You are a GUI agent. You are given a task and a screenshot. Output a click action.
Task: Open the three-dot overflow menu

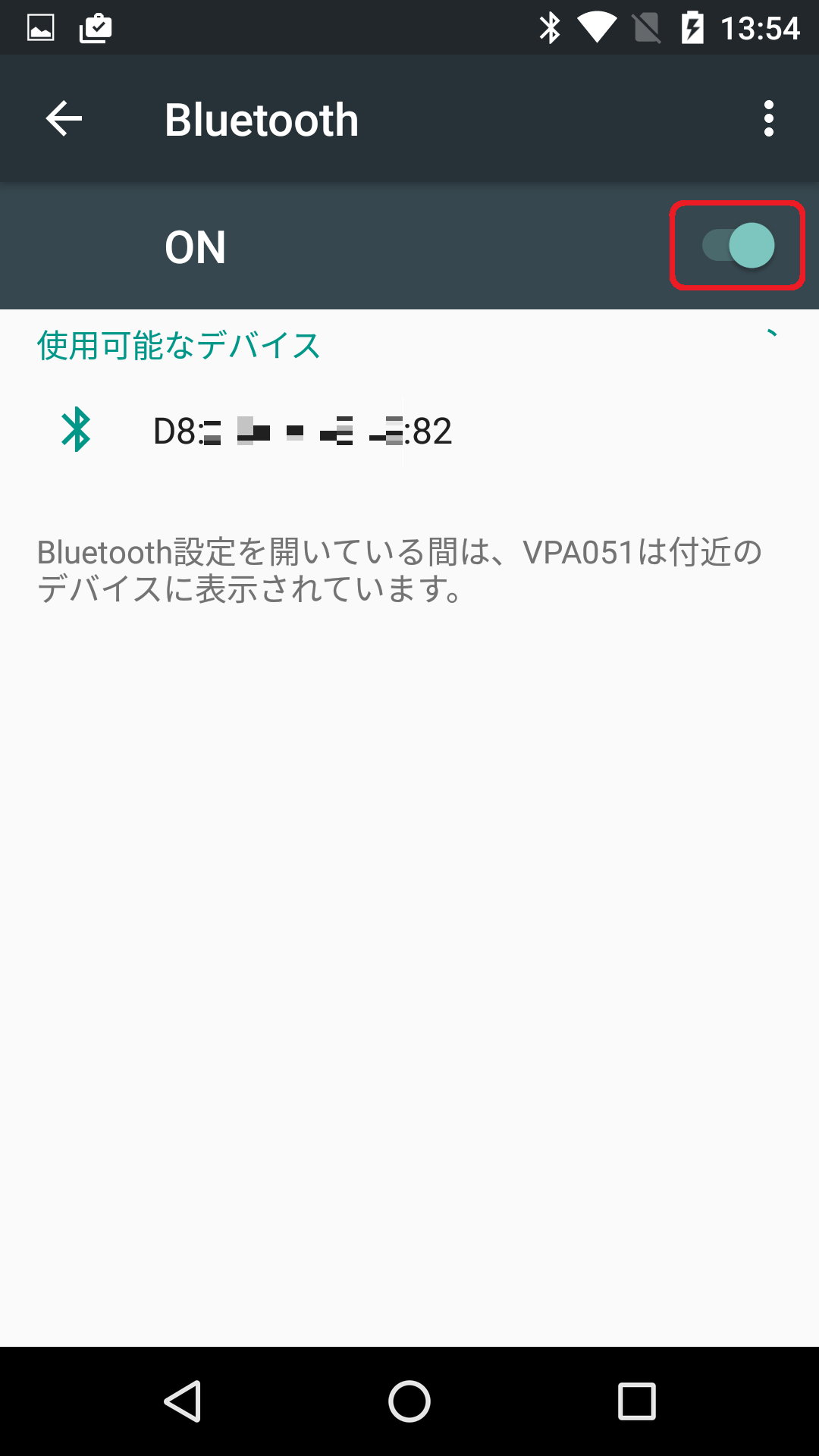click(x=769, y=119)
